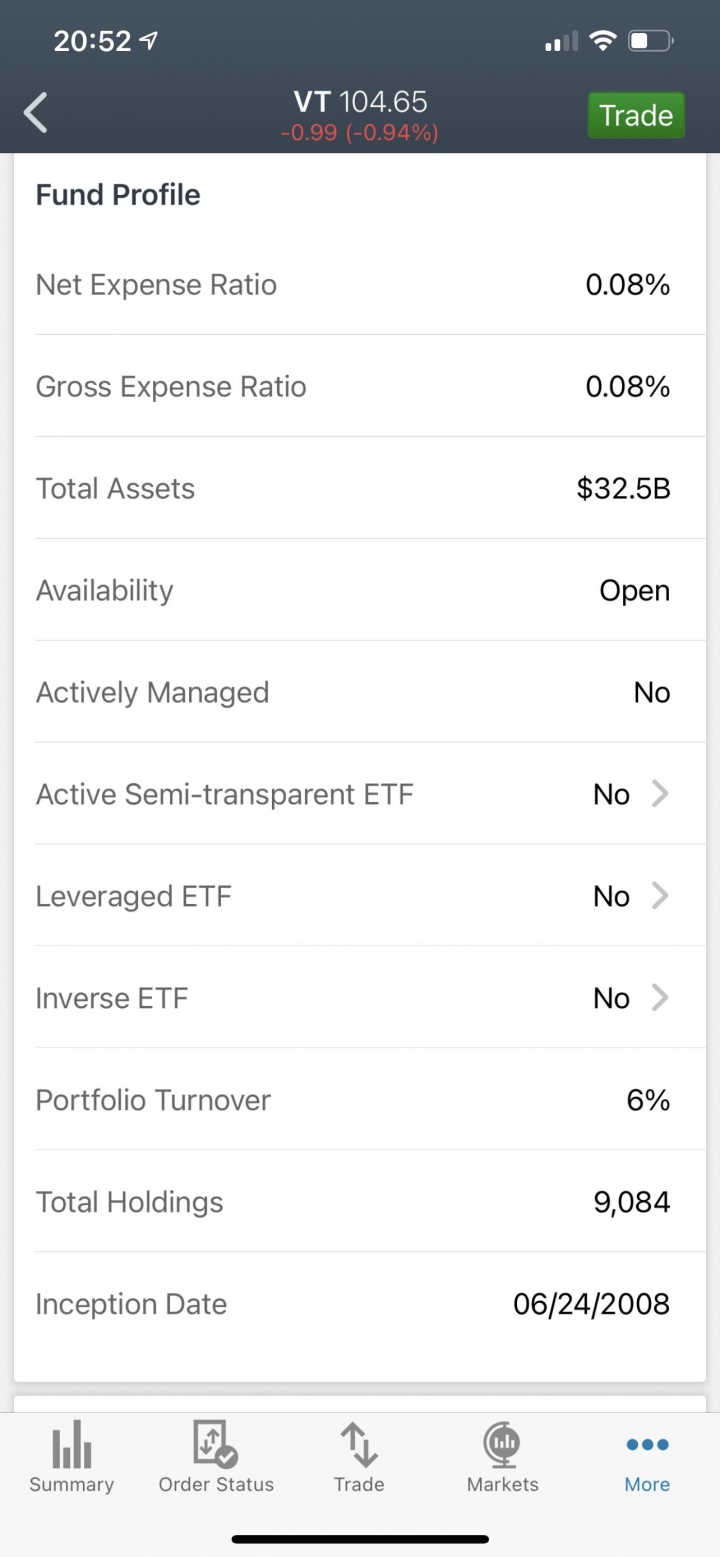The width and height of the screenshot is (720, 1557).
Task: Open the Leveraged ETF info row
Action: click(x=360, y=896)
